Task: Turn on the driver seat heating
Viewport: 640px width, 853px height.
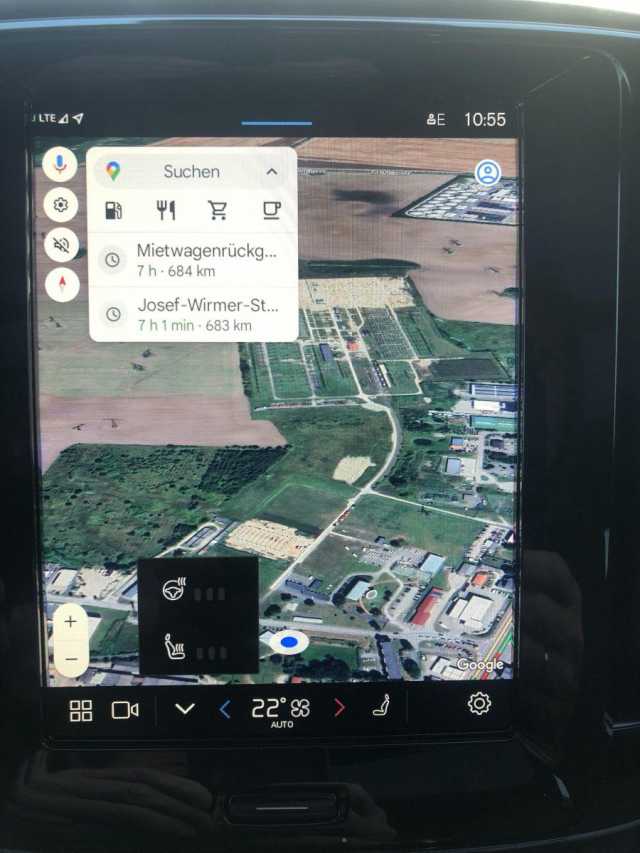Action: (196, 651)
